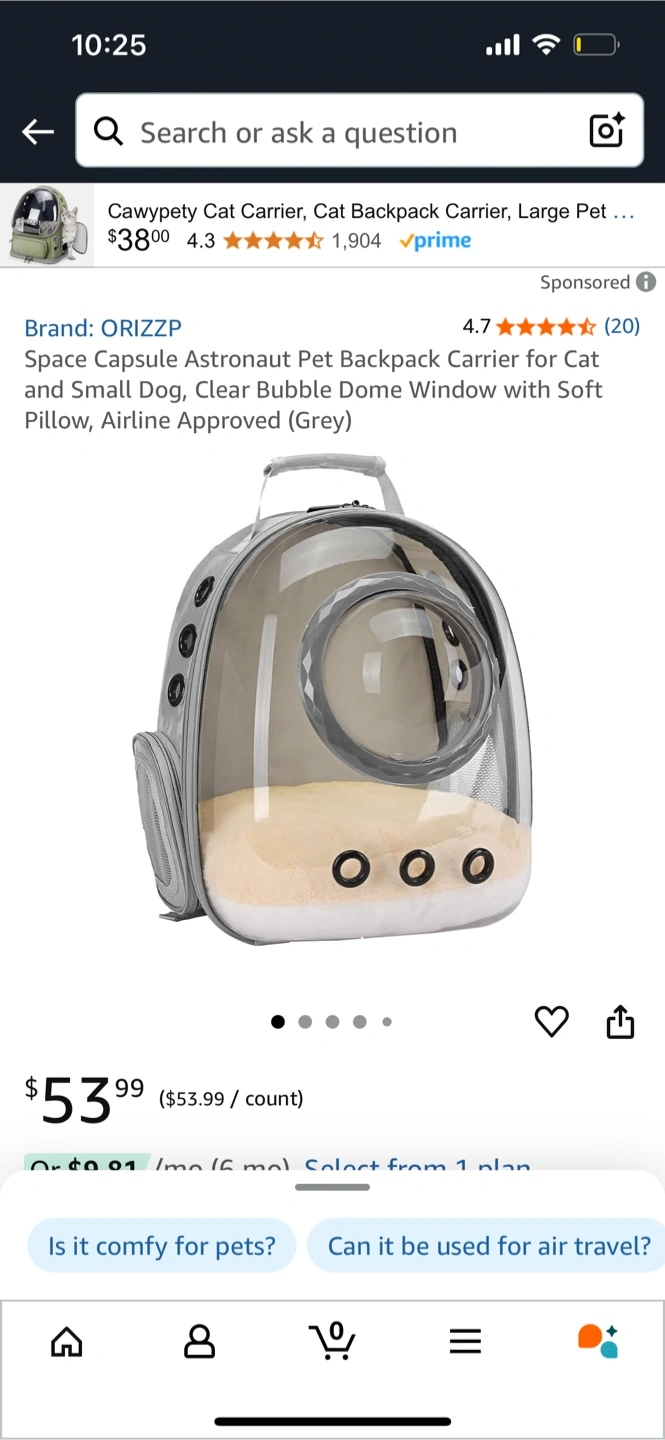Open the hamburger menu tab
Image resolution: width=665 pixels, height=1440 pixels.
(x=465, y=1341)
